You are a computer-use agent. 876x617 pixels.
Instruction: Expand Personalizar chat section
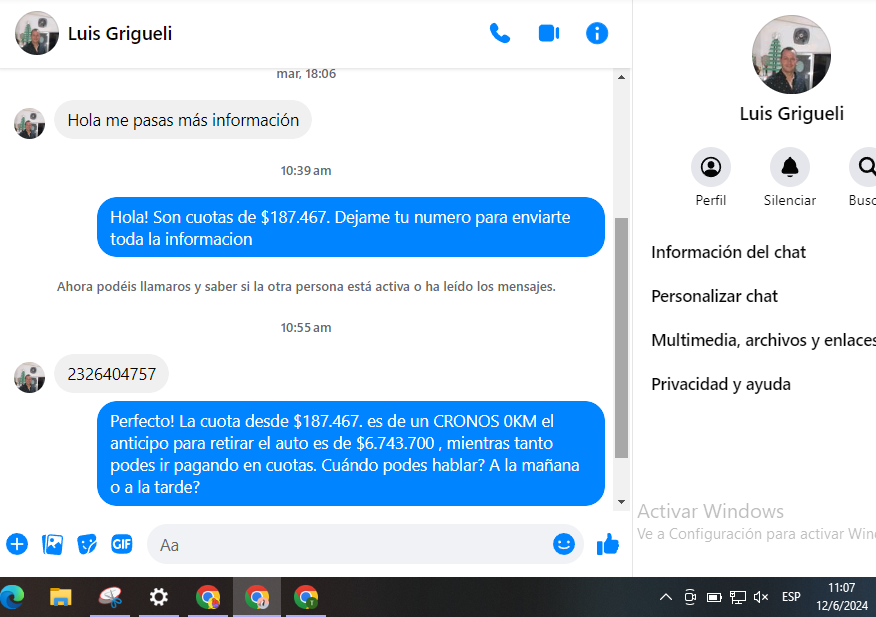[714, 296]
